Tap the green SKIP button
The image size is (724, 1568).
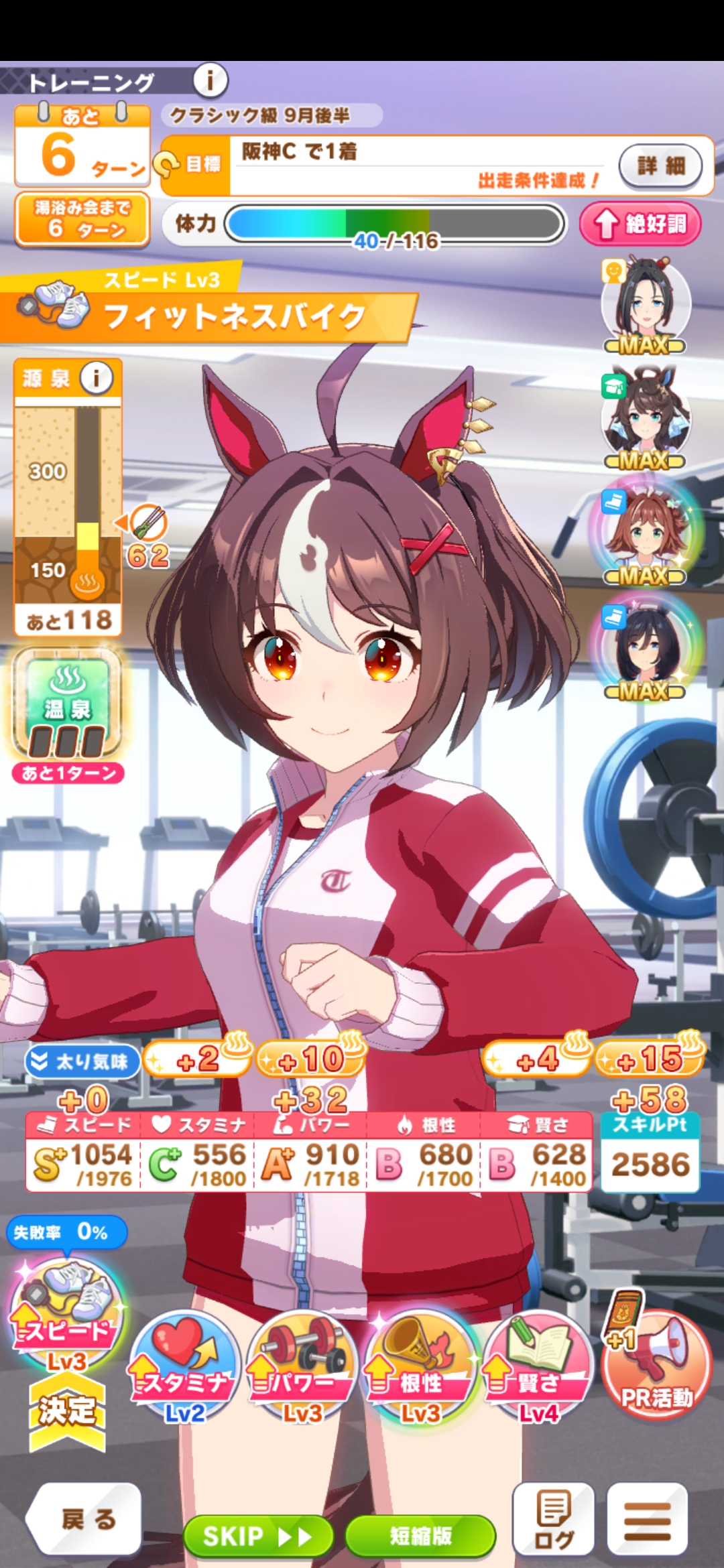coord(258,1535)
